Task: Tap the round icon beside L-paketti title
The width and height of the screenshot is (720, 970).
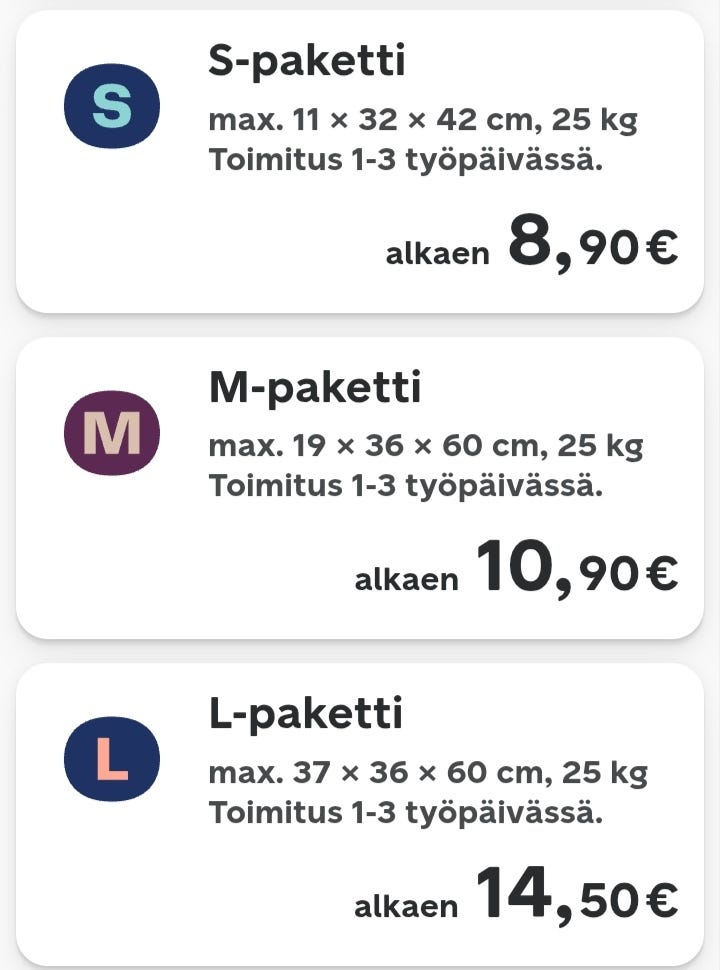Action: pos(111,758)
